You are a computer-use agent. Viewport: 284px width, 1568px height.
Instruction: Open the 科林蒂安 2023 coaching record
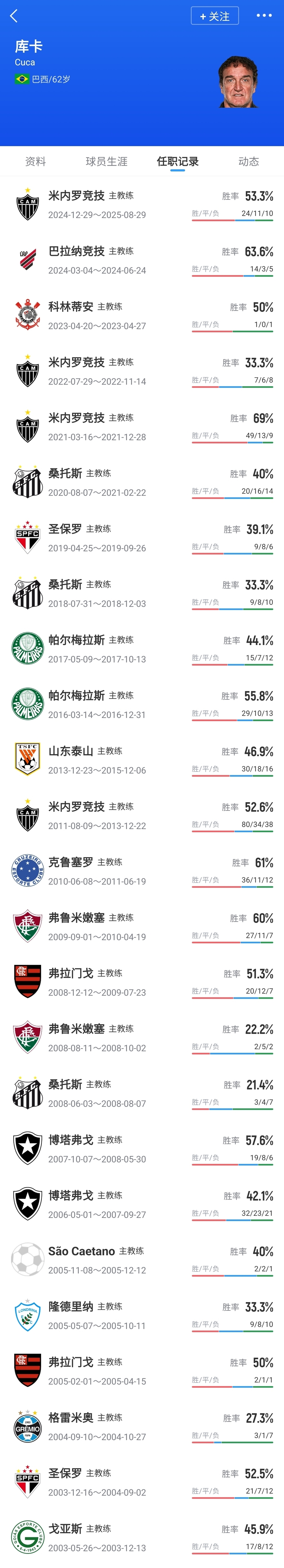[142, 315]
